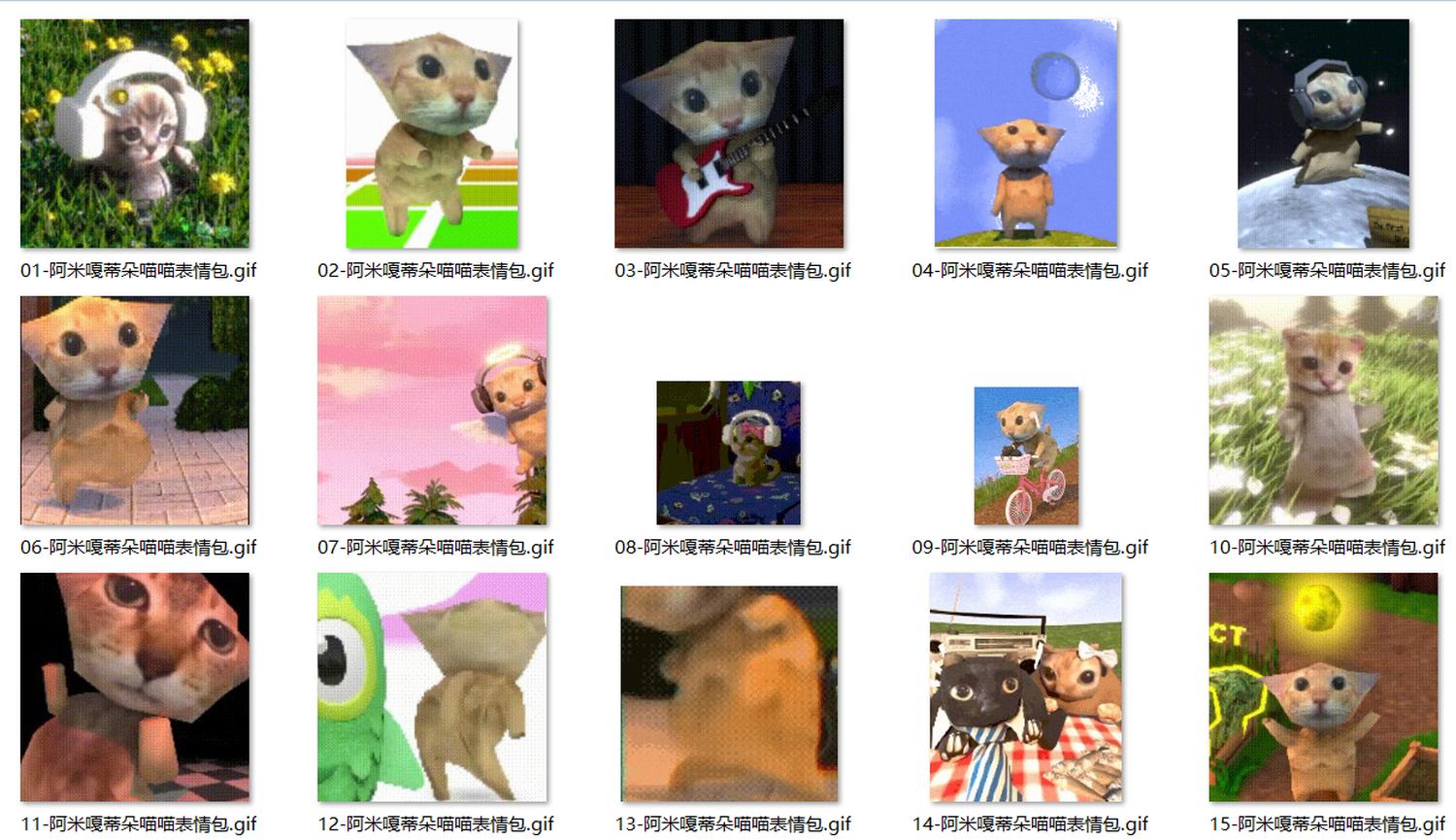The image size is (1456, 840).
Task: Select the 04-阿米嘎蒂朵喵喵表情包.gif file
Action: click(1026, 134)
